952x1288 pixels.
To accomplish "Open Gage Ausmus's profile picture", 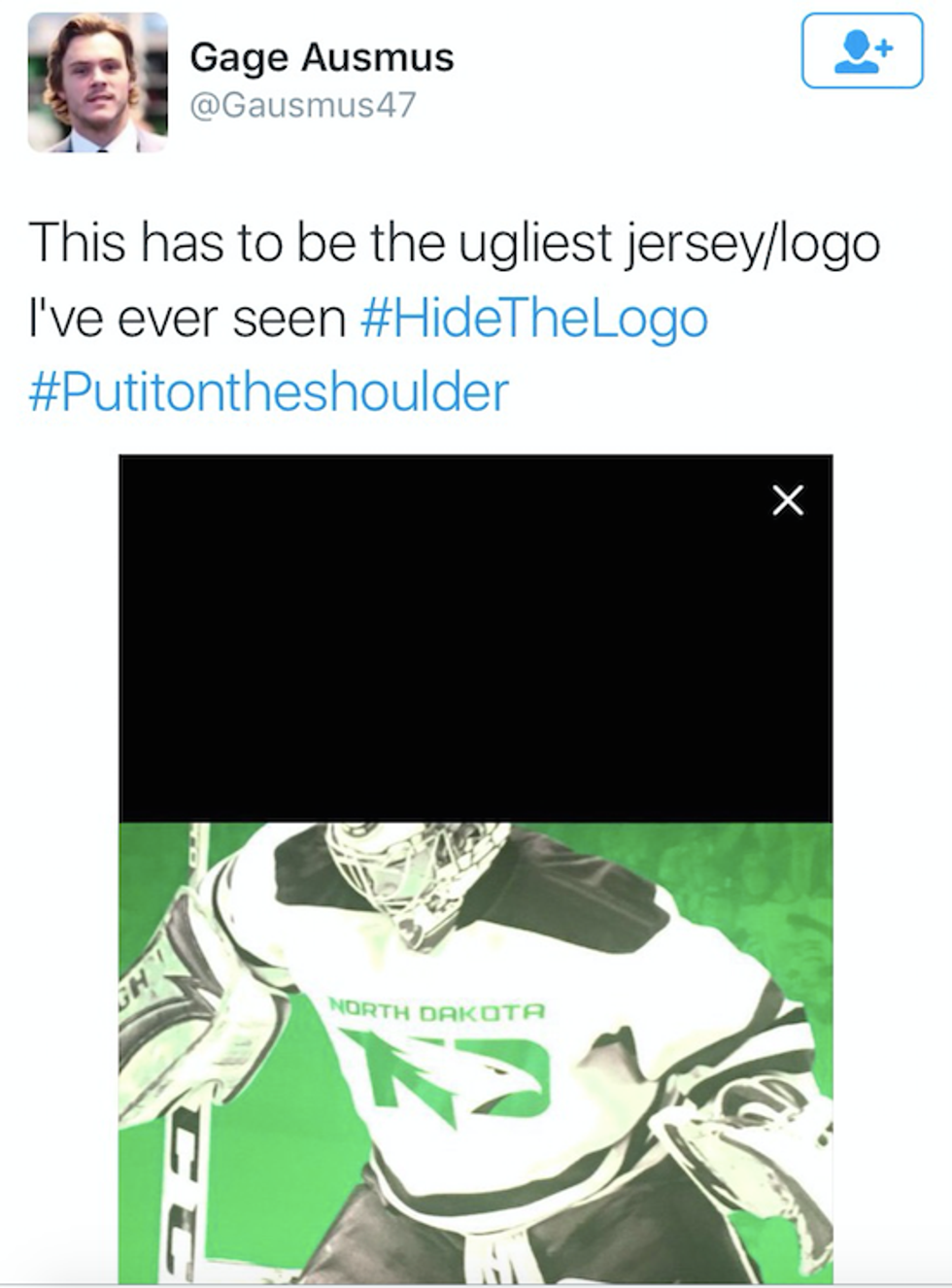I will pos(97,83).
